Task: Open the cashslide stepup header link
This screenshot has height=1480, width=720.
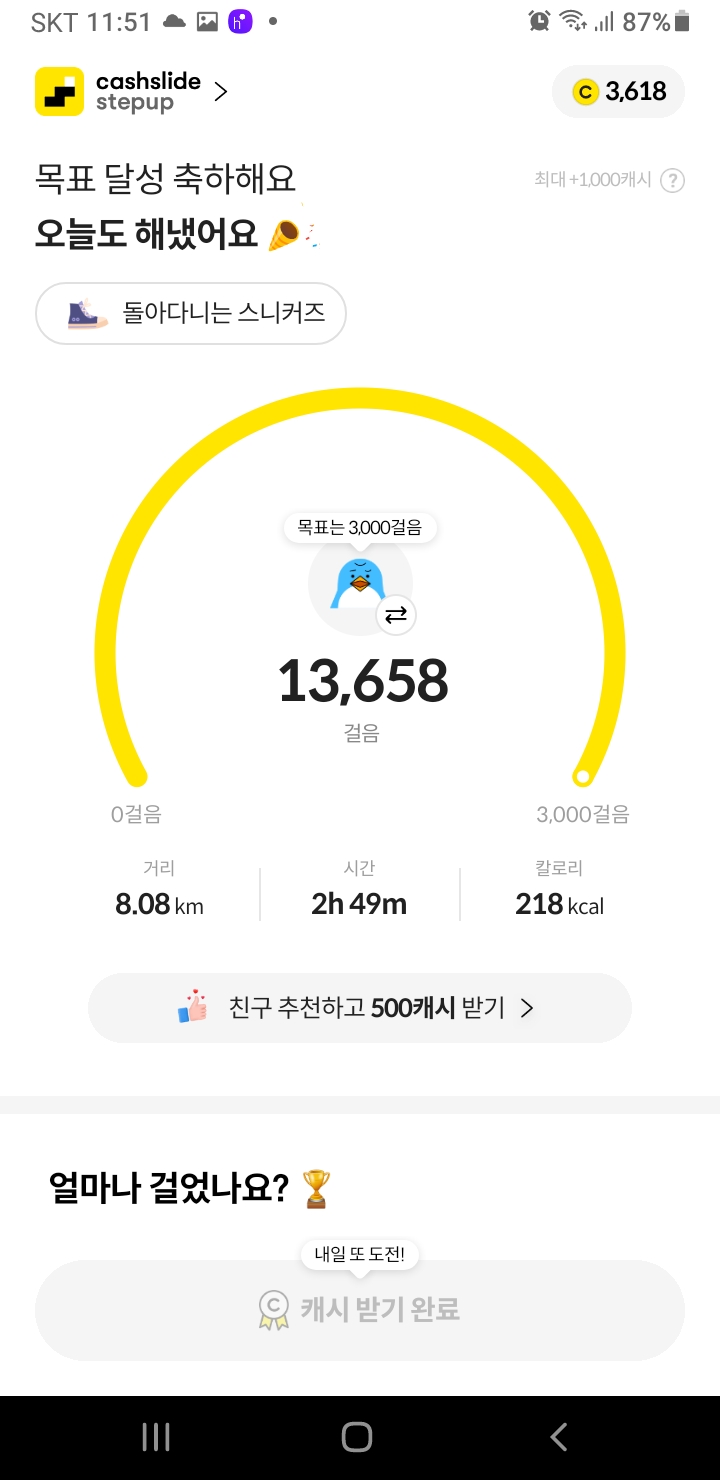Action: [132, 92]
